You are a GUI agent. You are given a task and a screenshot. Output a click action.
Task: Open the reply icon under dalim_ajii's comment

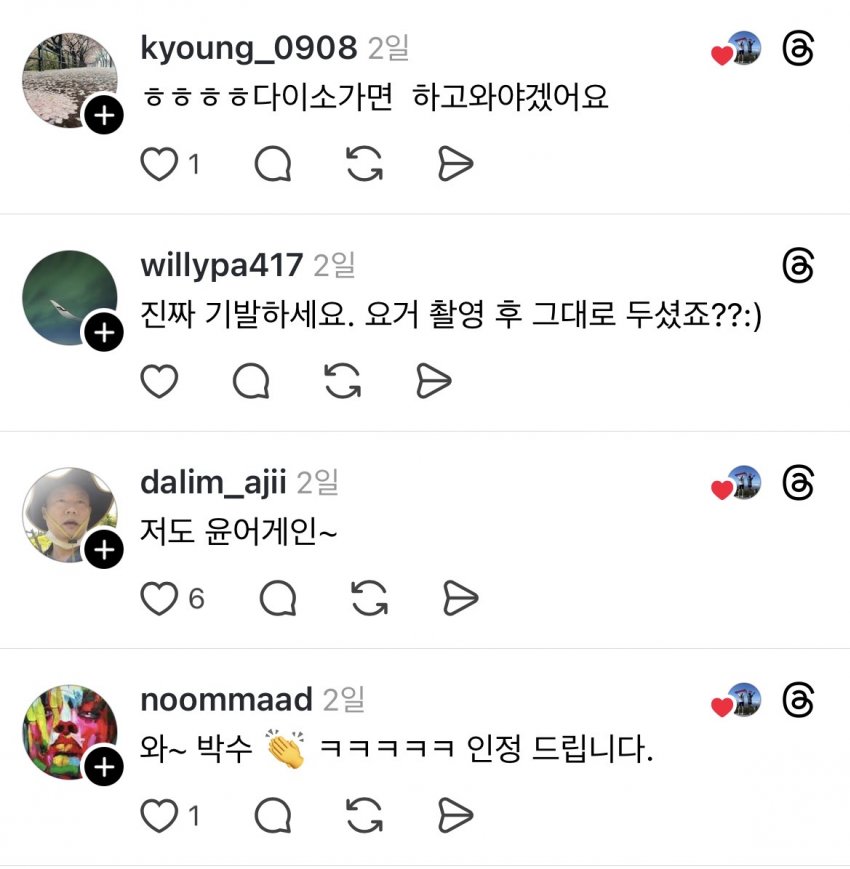[x=278, y=598]
